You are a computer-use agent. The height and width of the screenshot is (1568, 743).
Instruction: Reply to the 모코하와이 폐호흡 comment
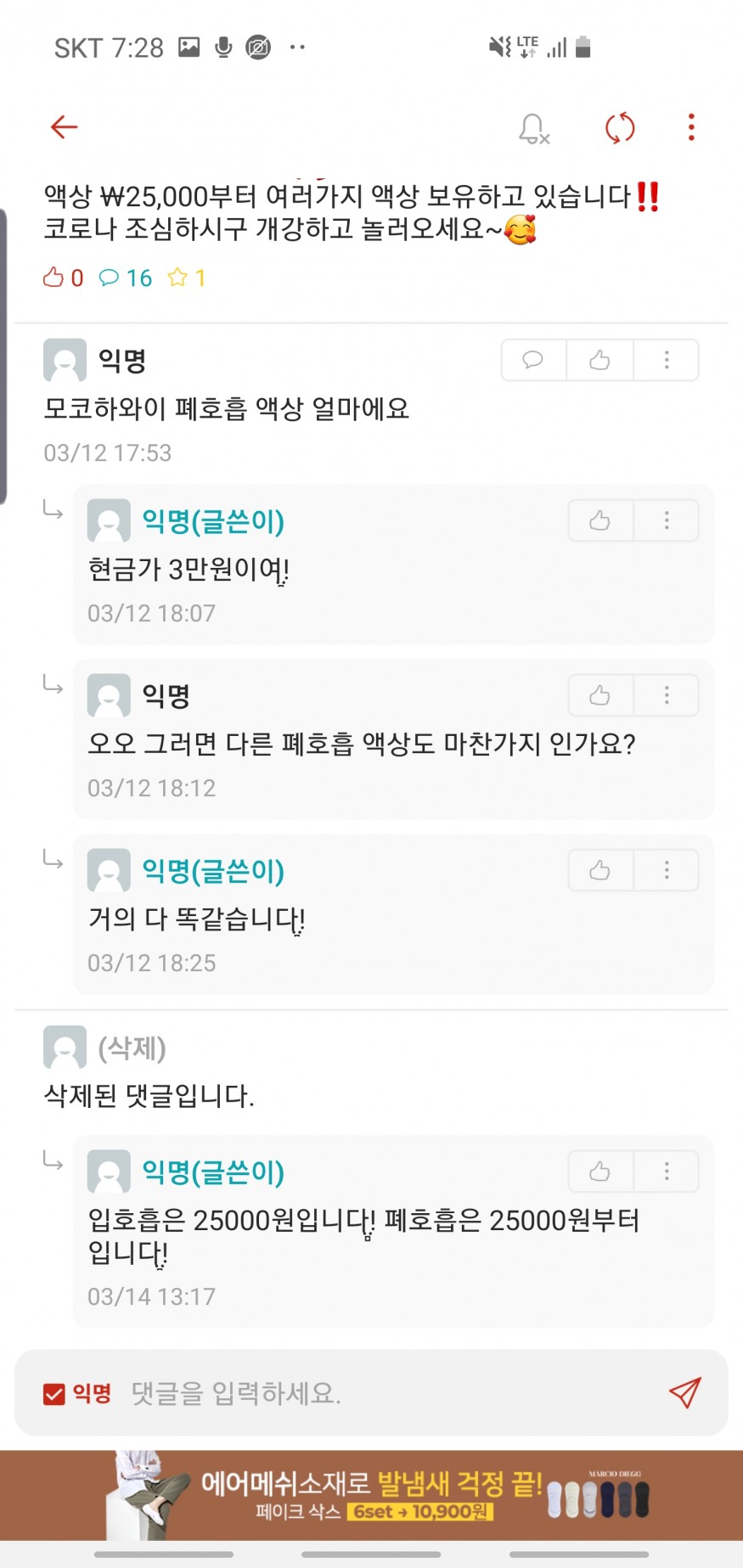(x=533, y=360)
